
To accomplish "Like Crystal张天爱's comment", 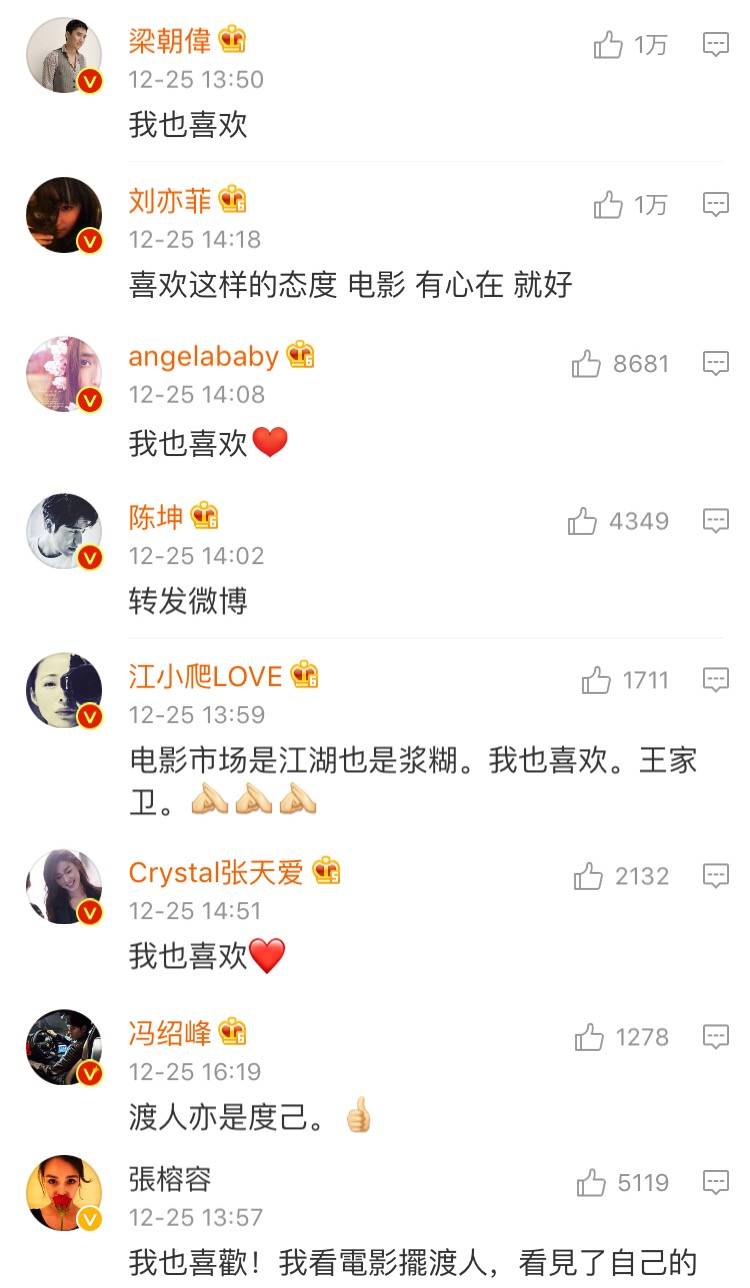I will coord(588,877).
